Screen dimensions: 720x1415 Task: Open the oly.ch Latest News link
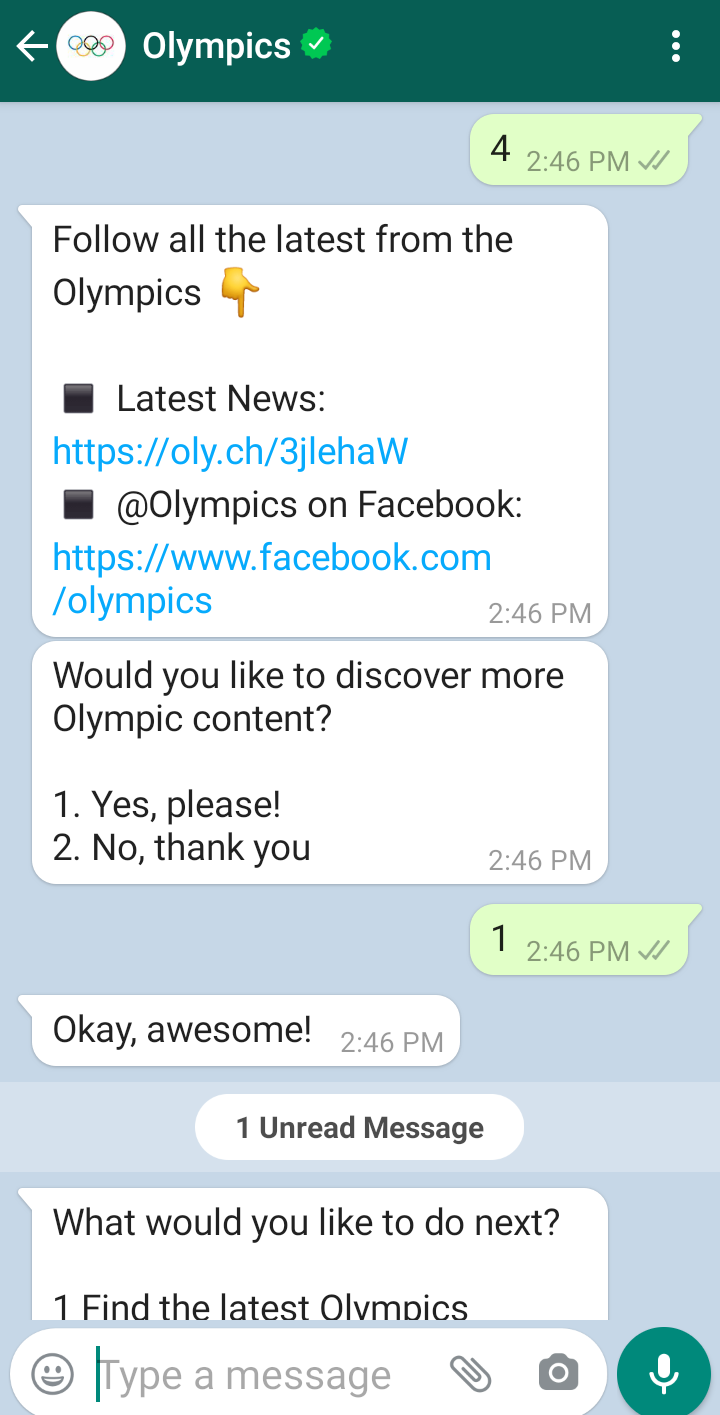230,452
